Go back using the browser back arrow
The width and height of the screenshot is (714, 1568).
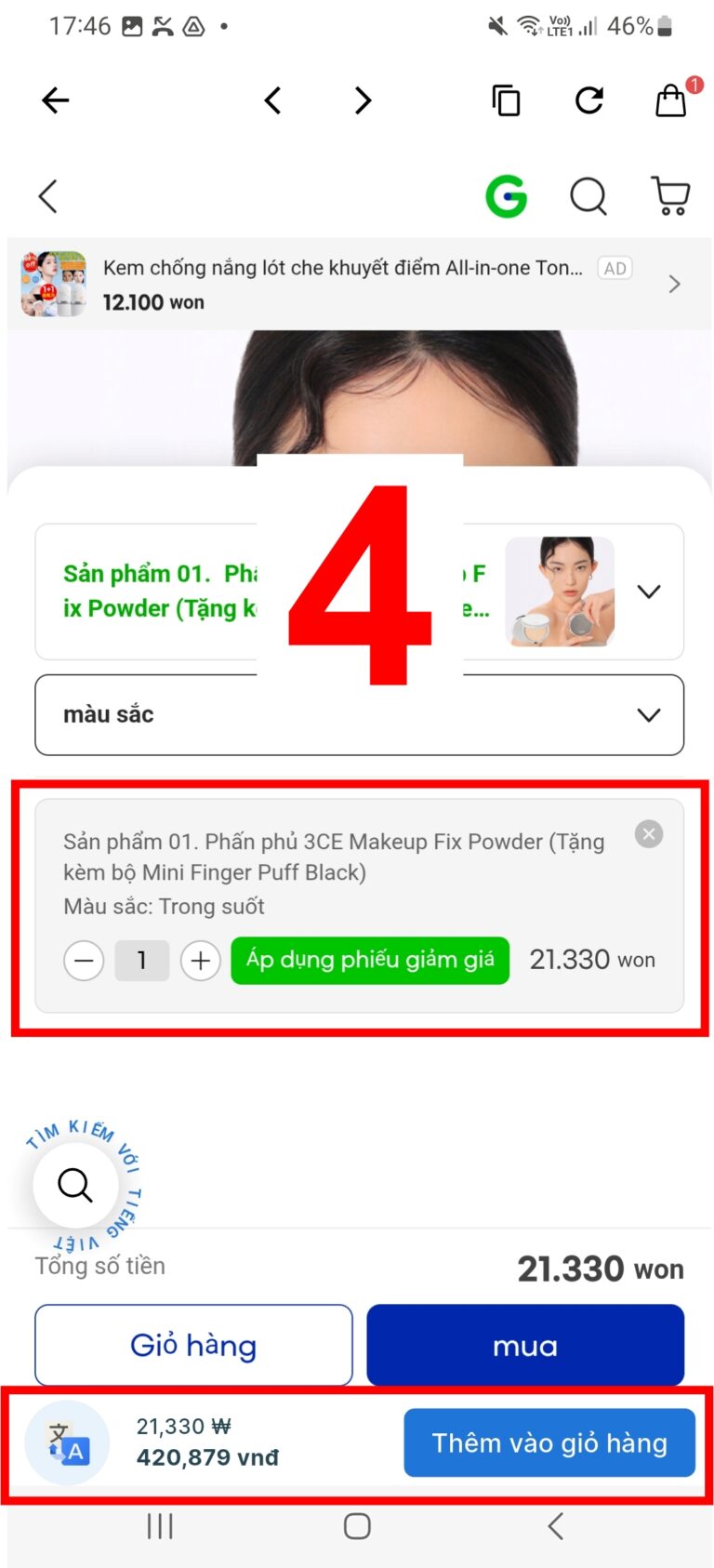(56, 100)
